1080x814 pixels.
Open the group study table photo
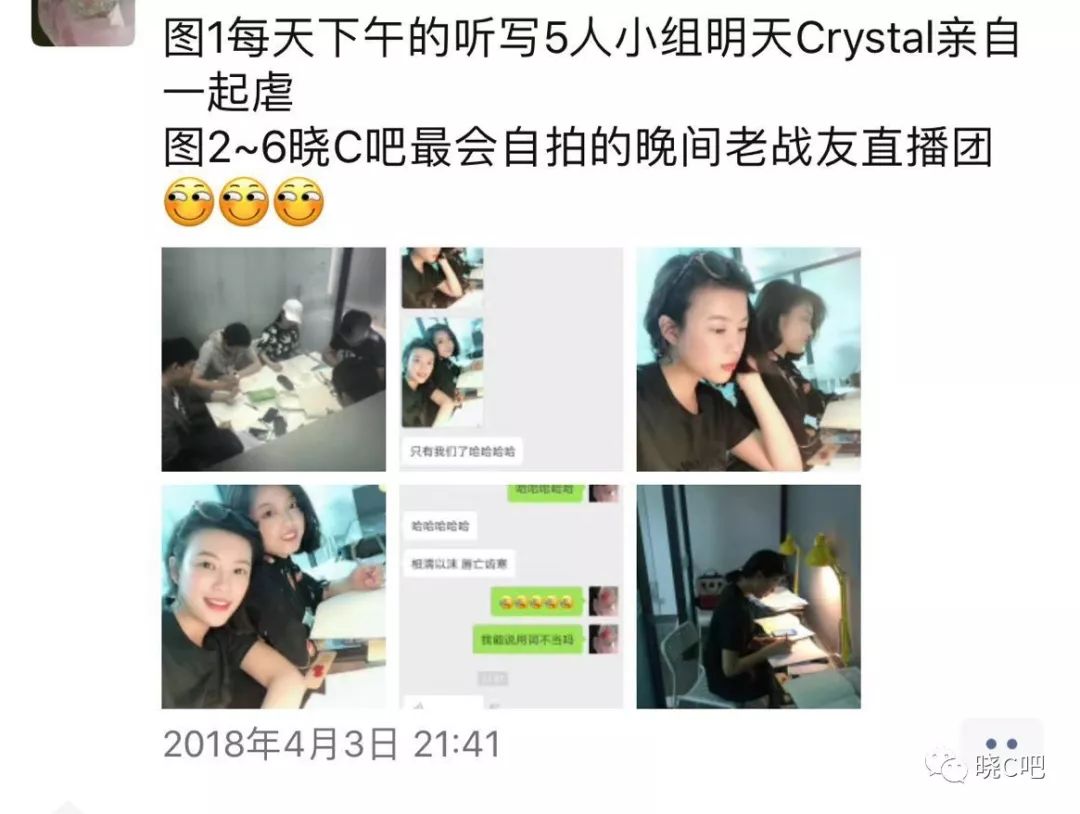pos(273,359)
